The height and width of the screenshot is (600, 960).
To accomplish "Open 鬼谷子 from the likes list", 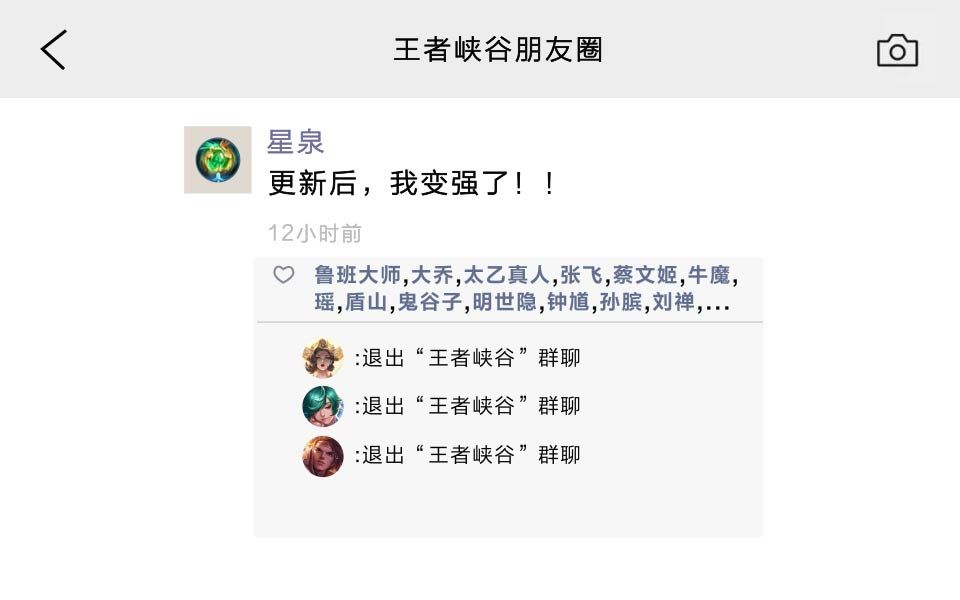I will (x=430, y=302).
